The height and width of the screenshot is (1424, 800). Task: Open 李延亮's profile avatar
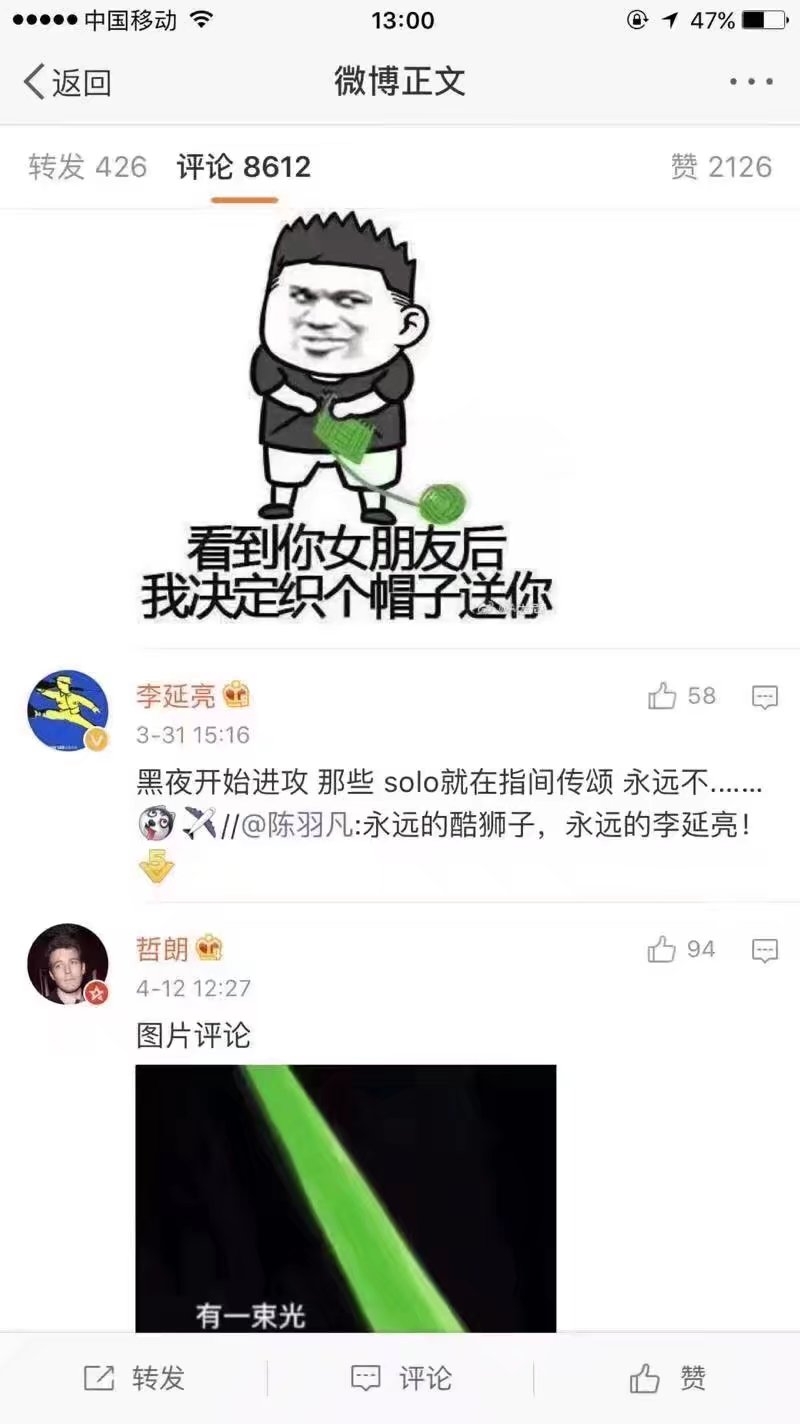(x=68, y=711)
